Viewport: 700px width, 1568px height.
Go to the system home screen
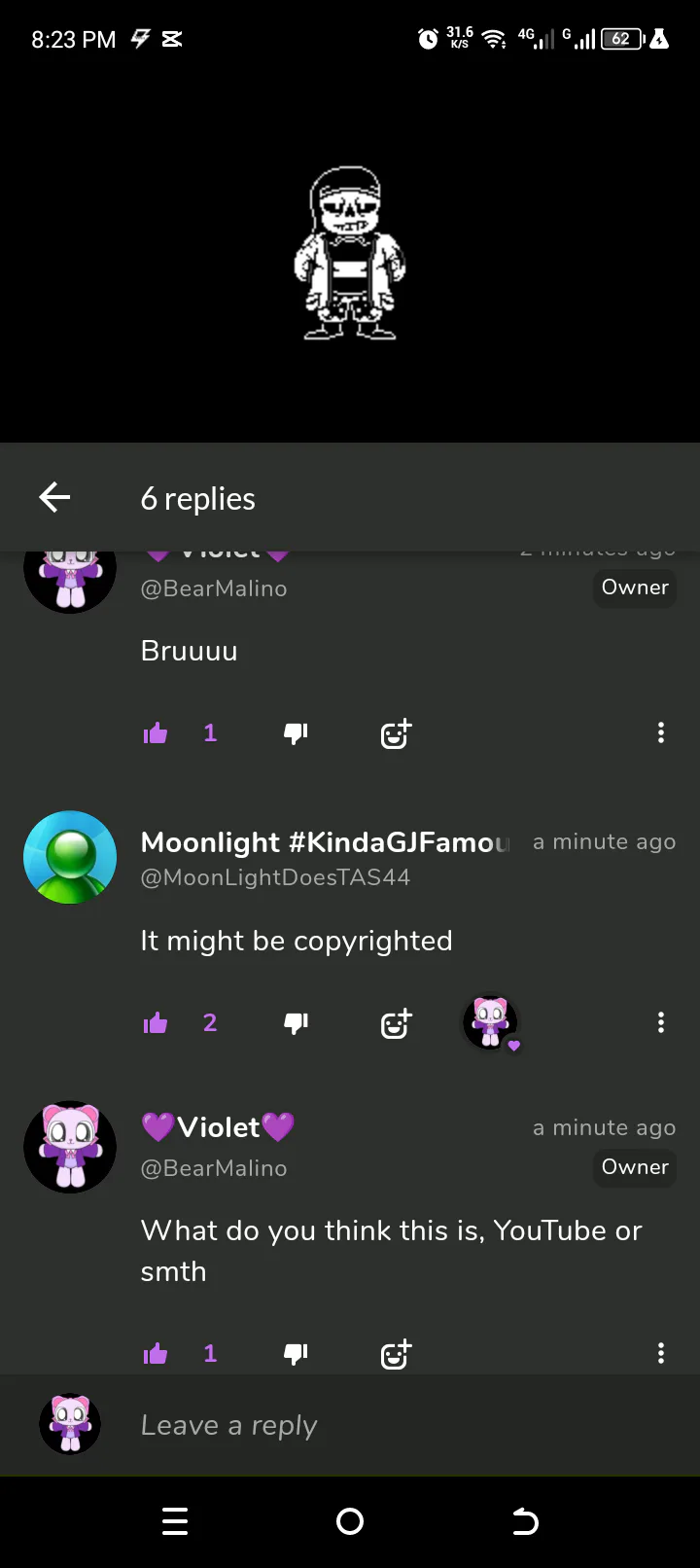point(350,1521)
